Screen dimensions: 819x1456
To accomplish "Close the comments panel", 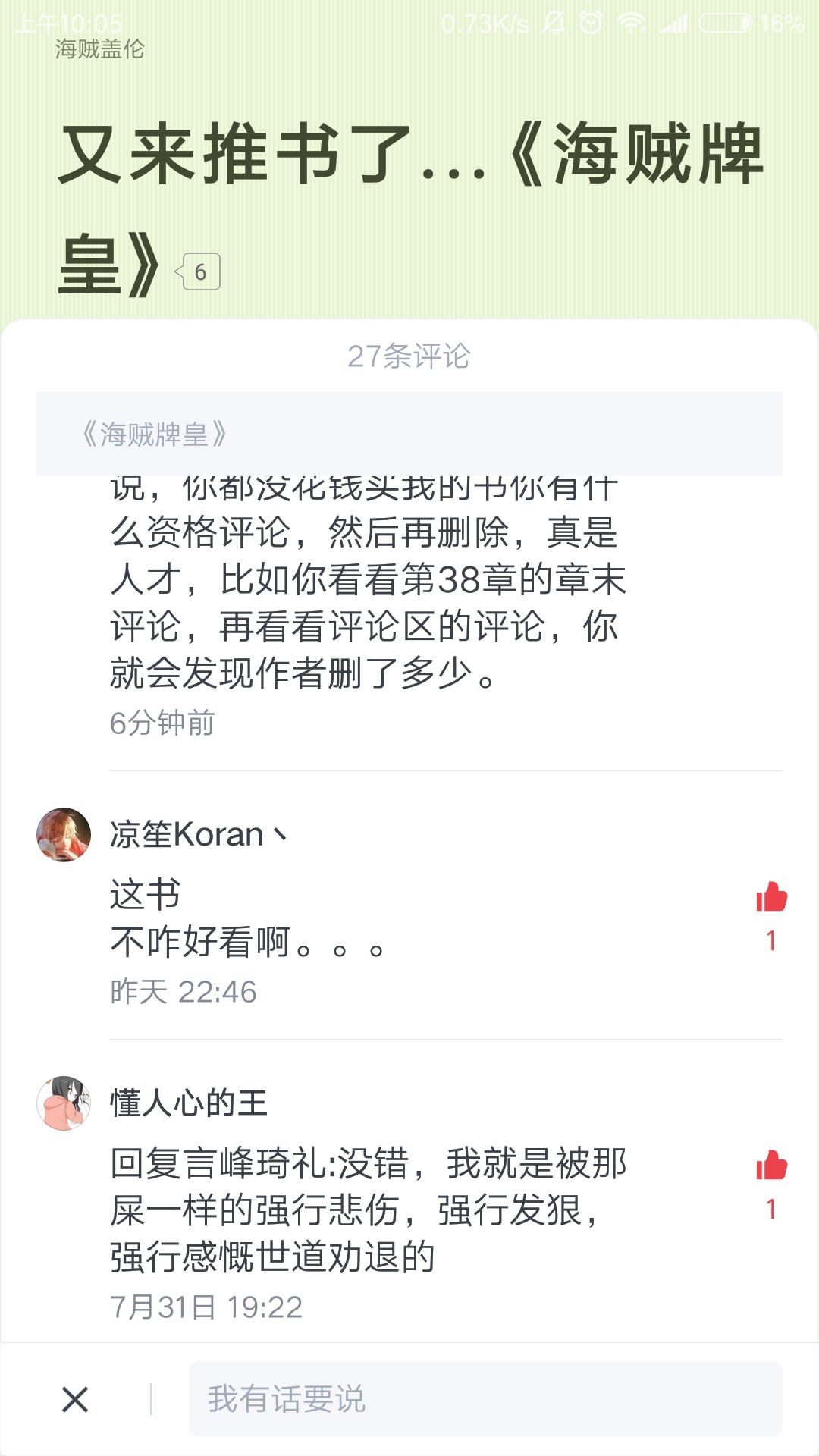I will [x=75, y=1399].
